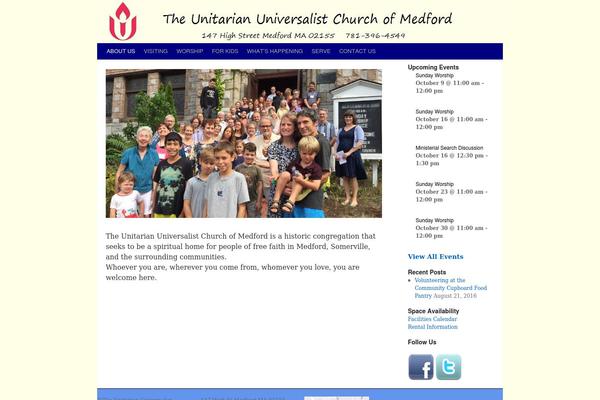Visit the church's Twitter page
Viewport: 600px width, 400px height.
449,367
